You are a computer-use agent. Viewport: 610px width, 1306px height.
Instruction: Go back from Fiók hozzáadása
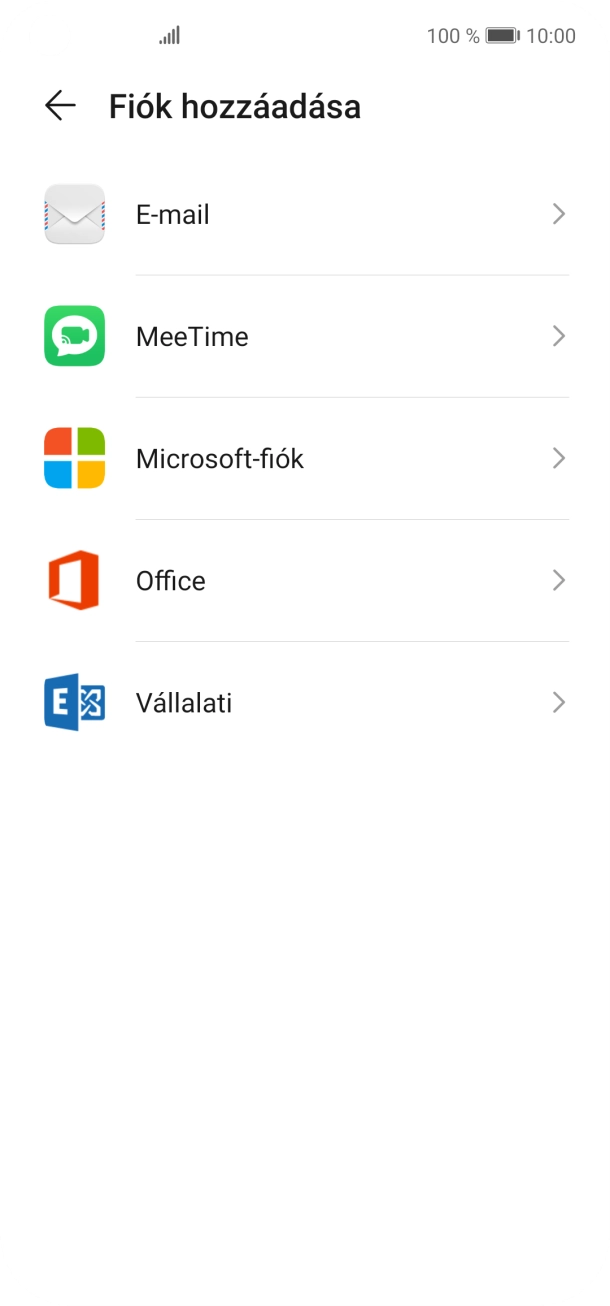point(60,106)
